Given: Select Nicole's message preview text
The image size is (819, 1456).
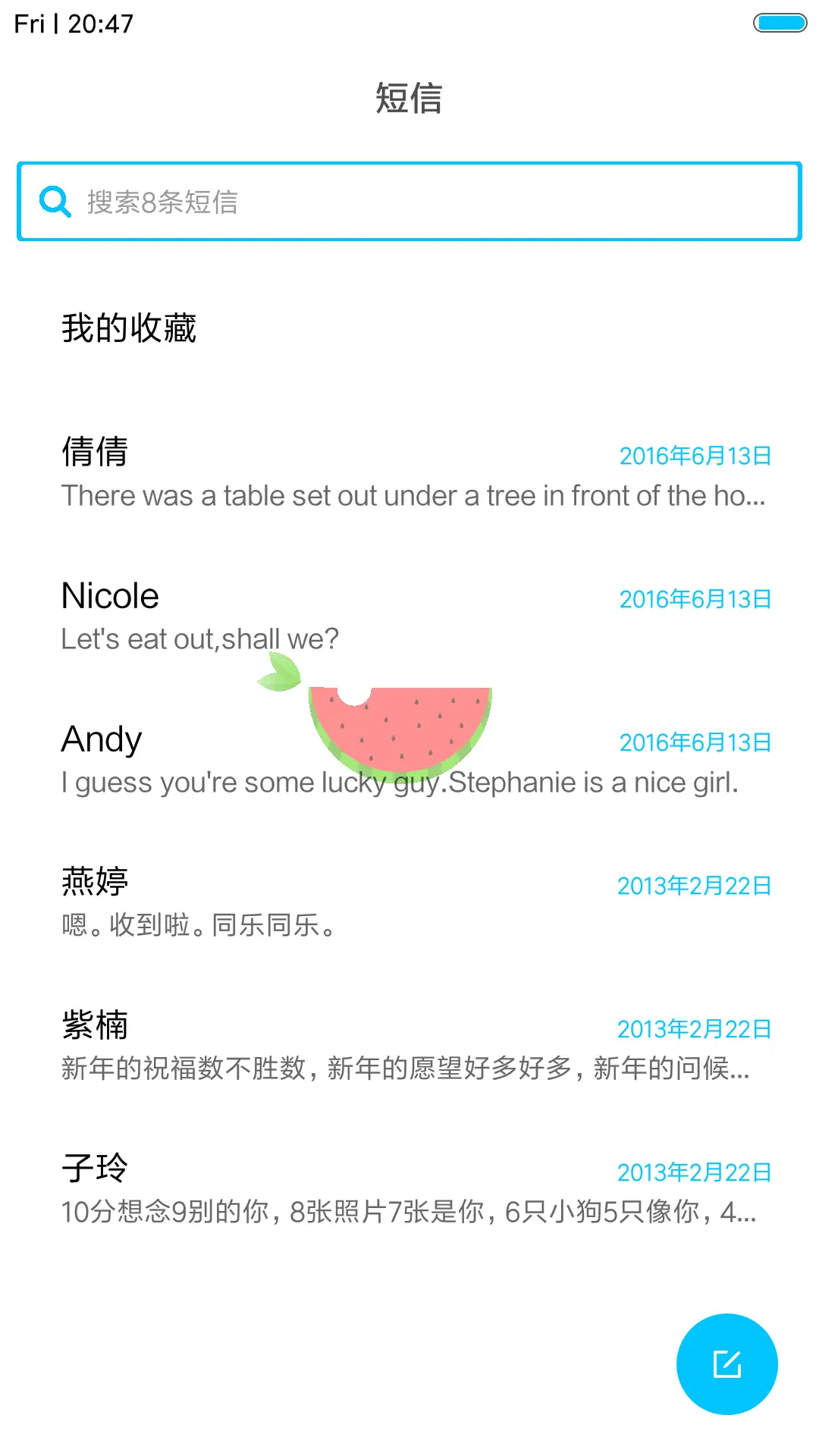Looking at the screenshot, I should (x=199, y=639).
